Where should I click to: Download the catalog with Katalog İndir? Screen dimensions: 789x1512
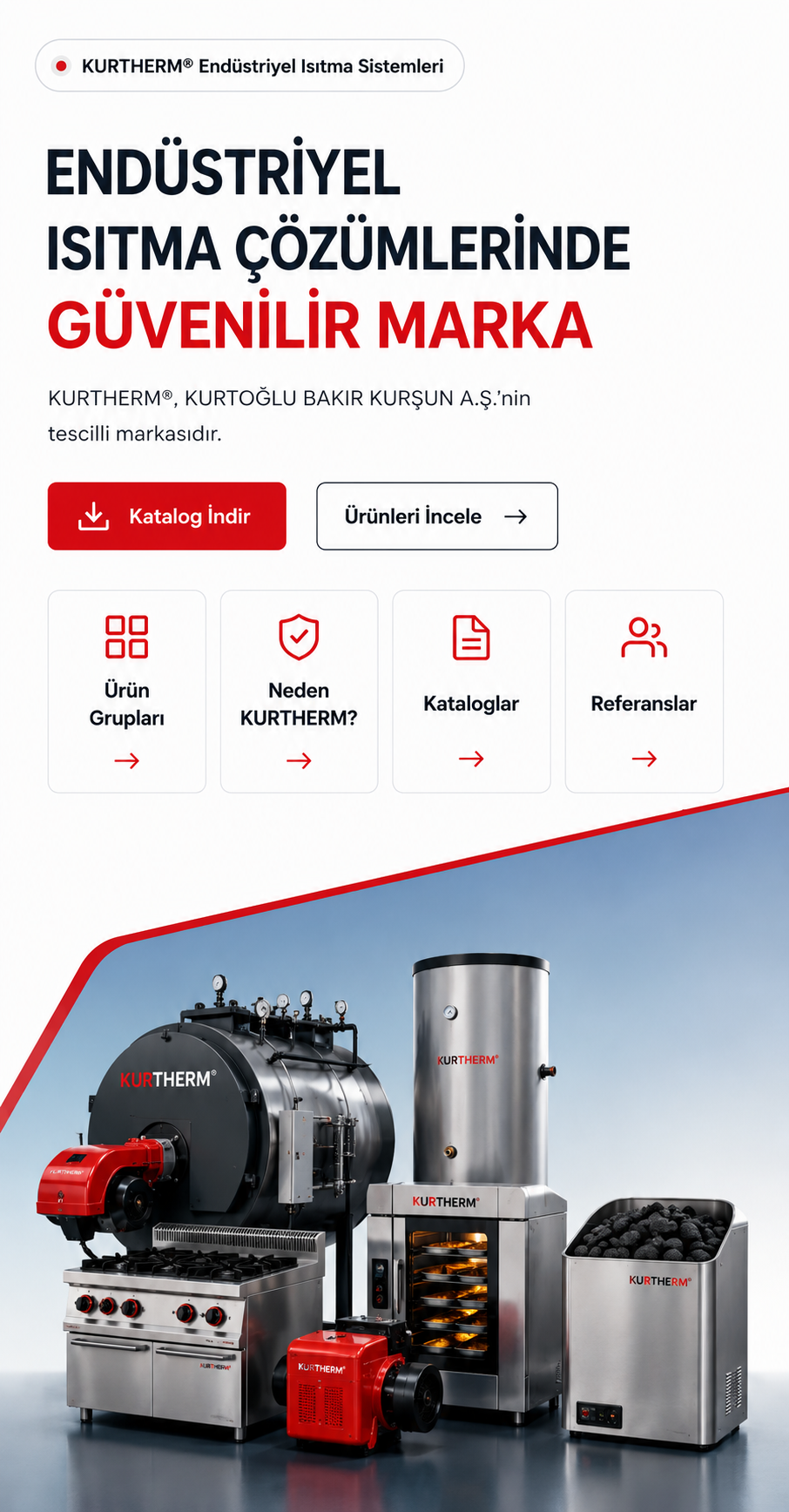(x=166, y=516)
